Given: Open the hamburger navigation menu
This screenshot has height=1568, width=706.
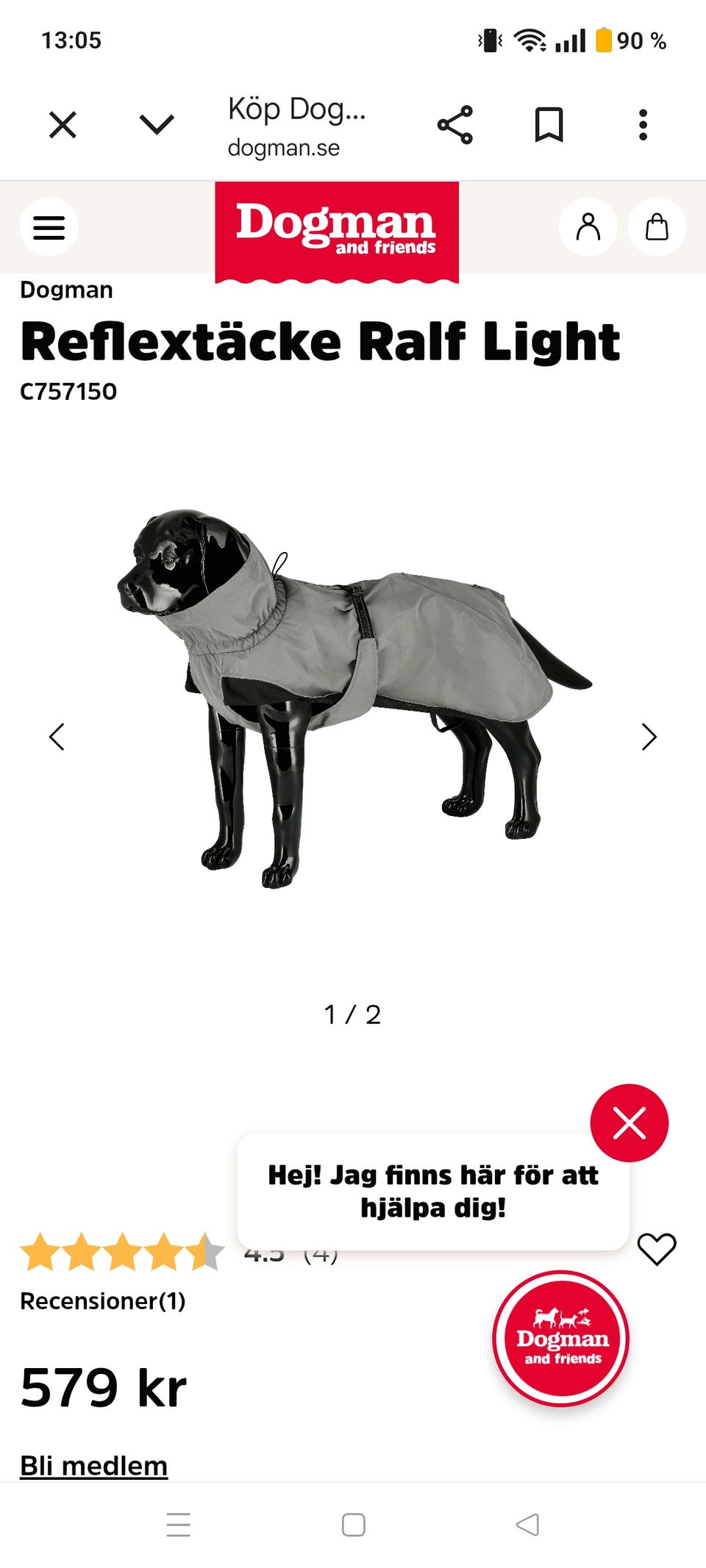Looking at the screenshot, I should (x=49, y=227).
